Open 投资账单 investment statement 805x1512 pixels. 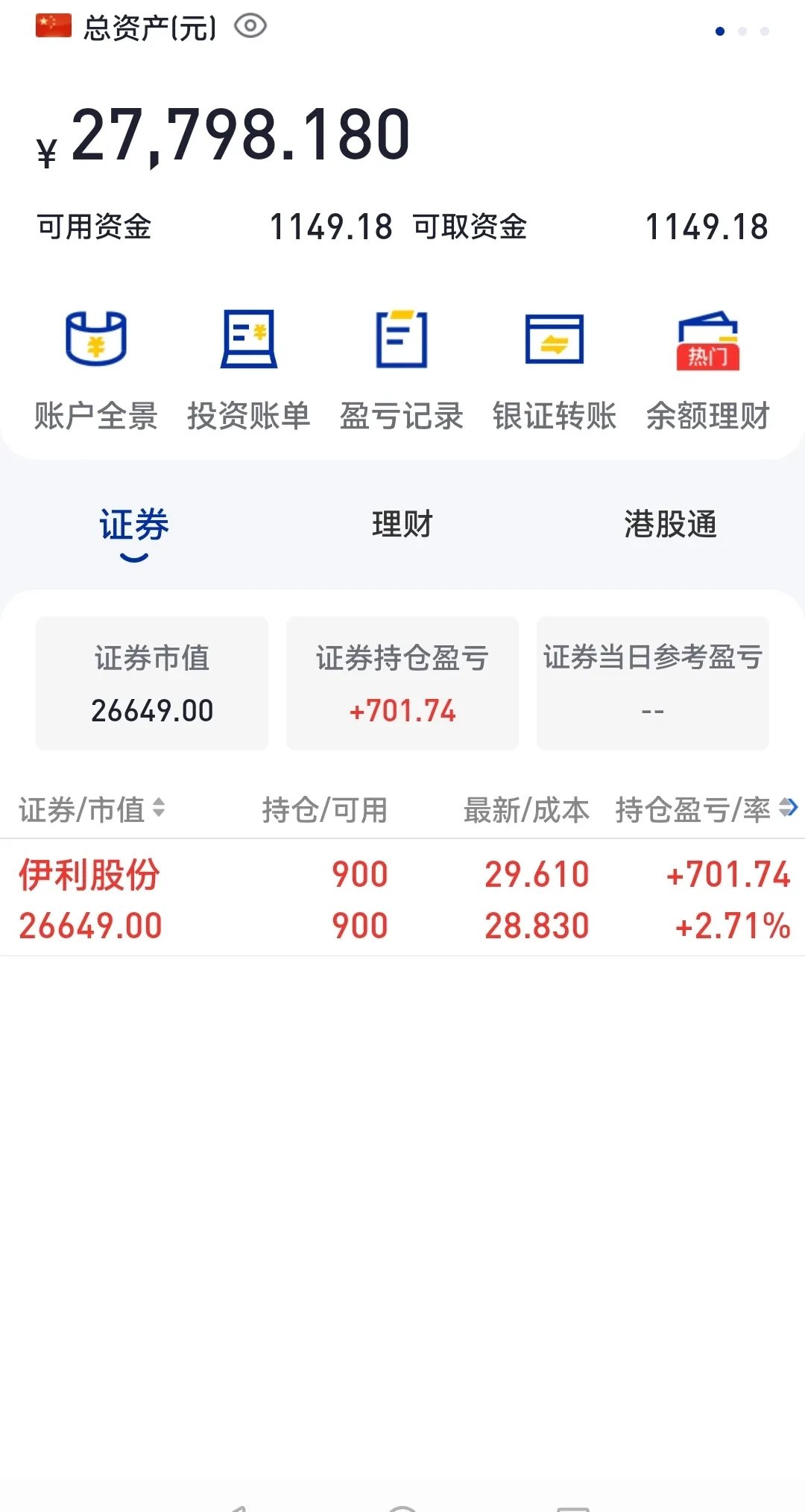click(x=249, y=370)
